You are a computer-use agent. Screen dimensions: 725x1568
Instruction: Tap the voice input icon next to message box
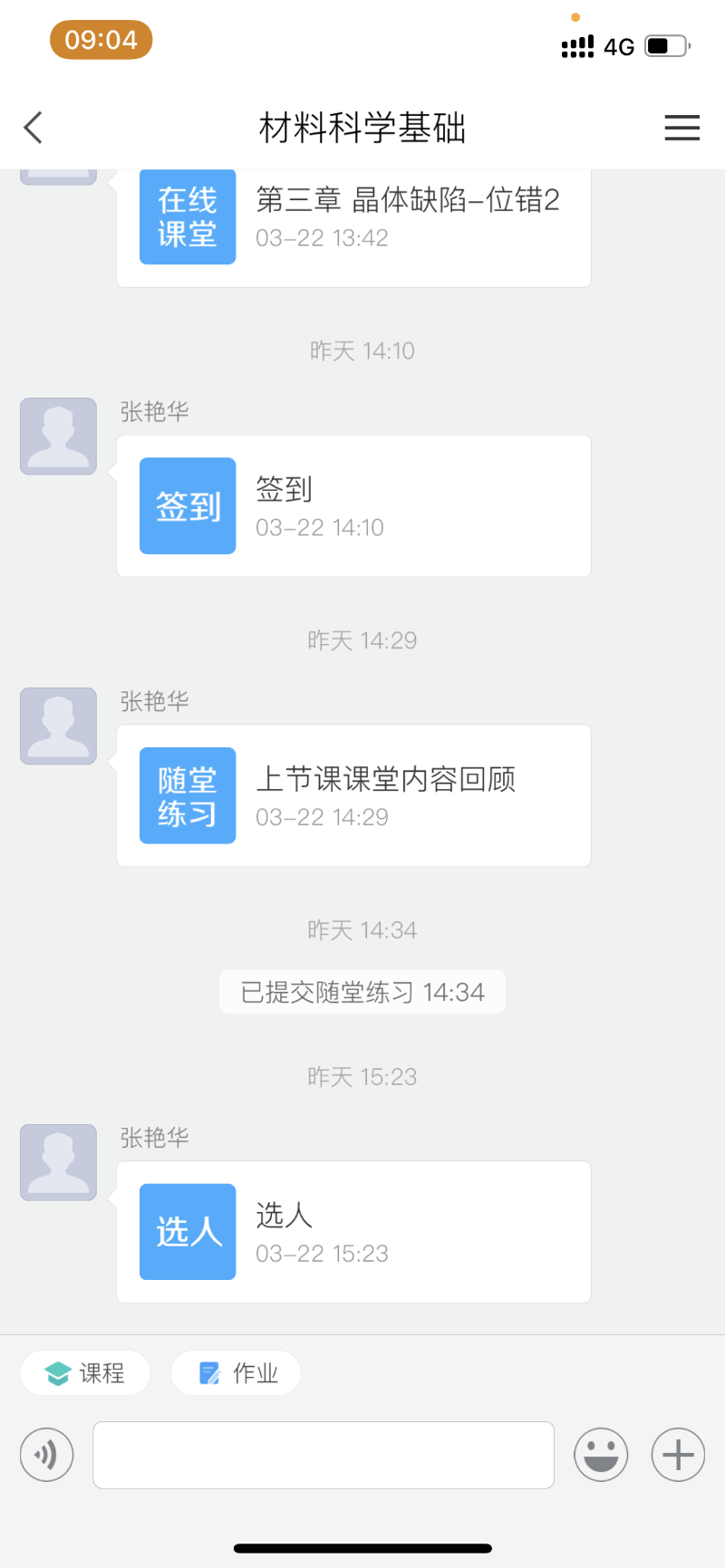(46, 1455)
